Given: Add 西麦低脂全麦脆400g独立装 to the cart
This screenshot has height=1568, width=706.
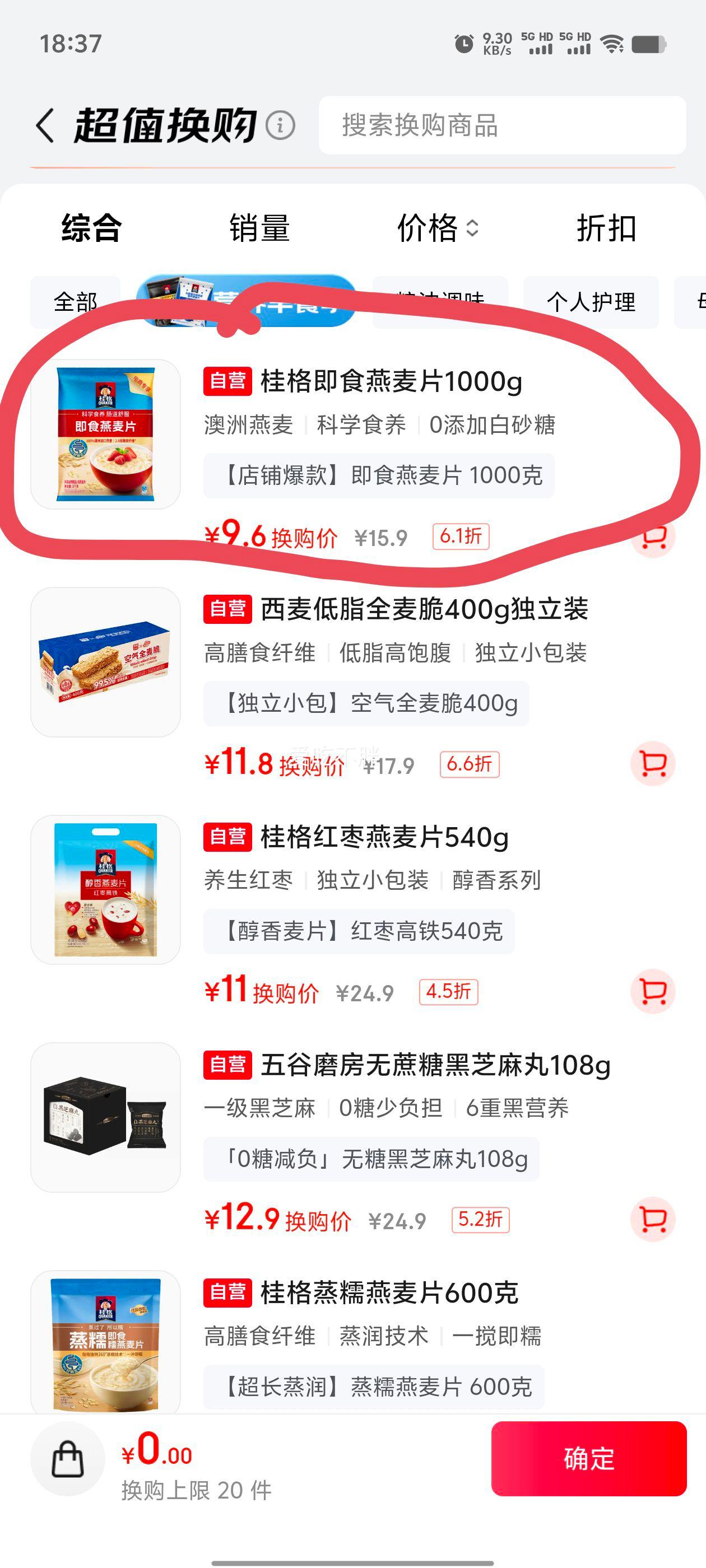Looking at the screenshot, I should pos(653,763).
